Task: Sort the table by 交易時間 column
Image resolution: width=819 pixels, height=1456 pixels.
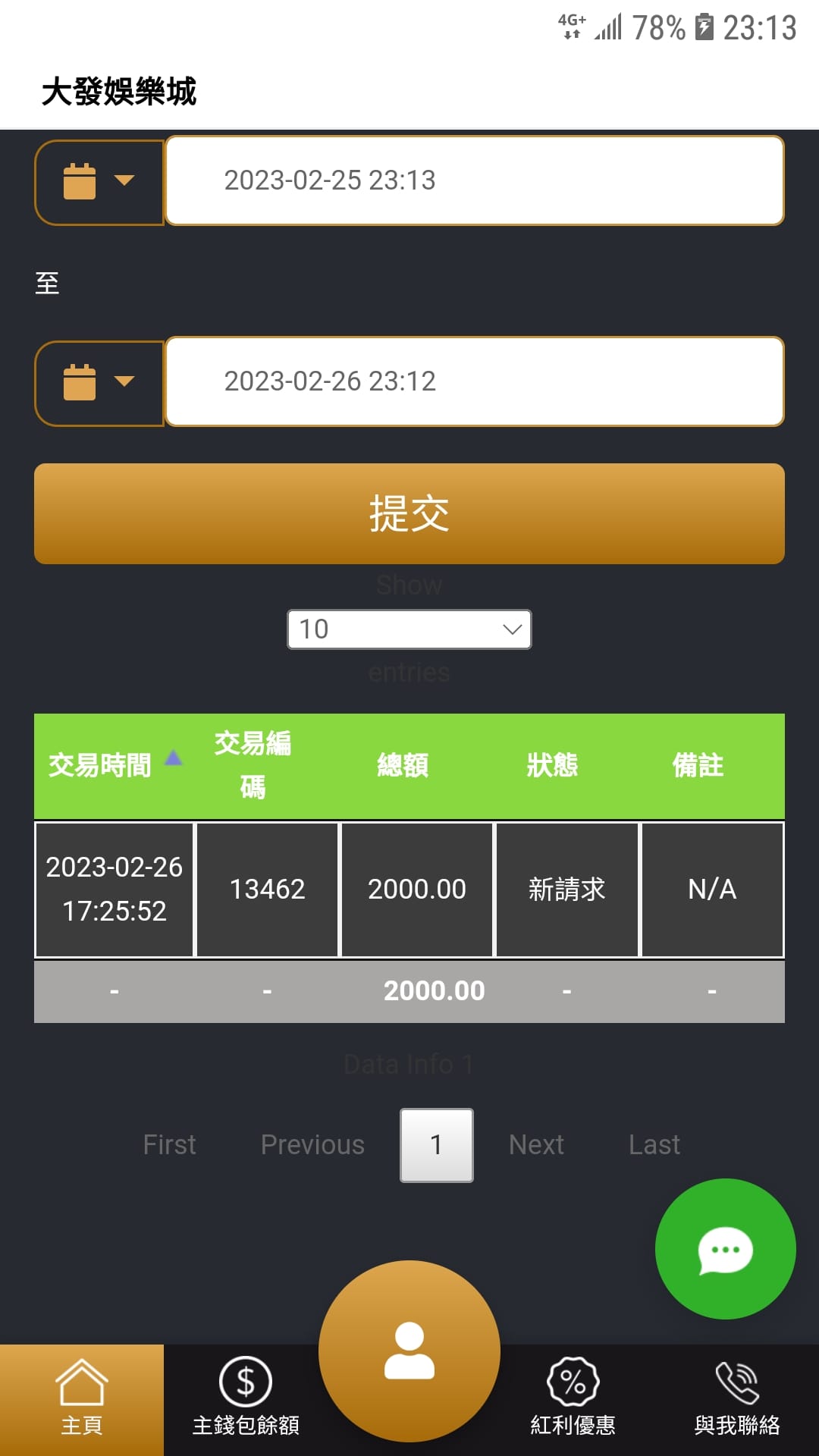Action: pyautogui.click(x=115, y=765)
